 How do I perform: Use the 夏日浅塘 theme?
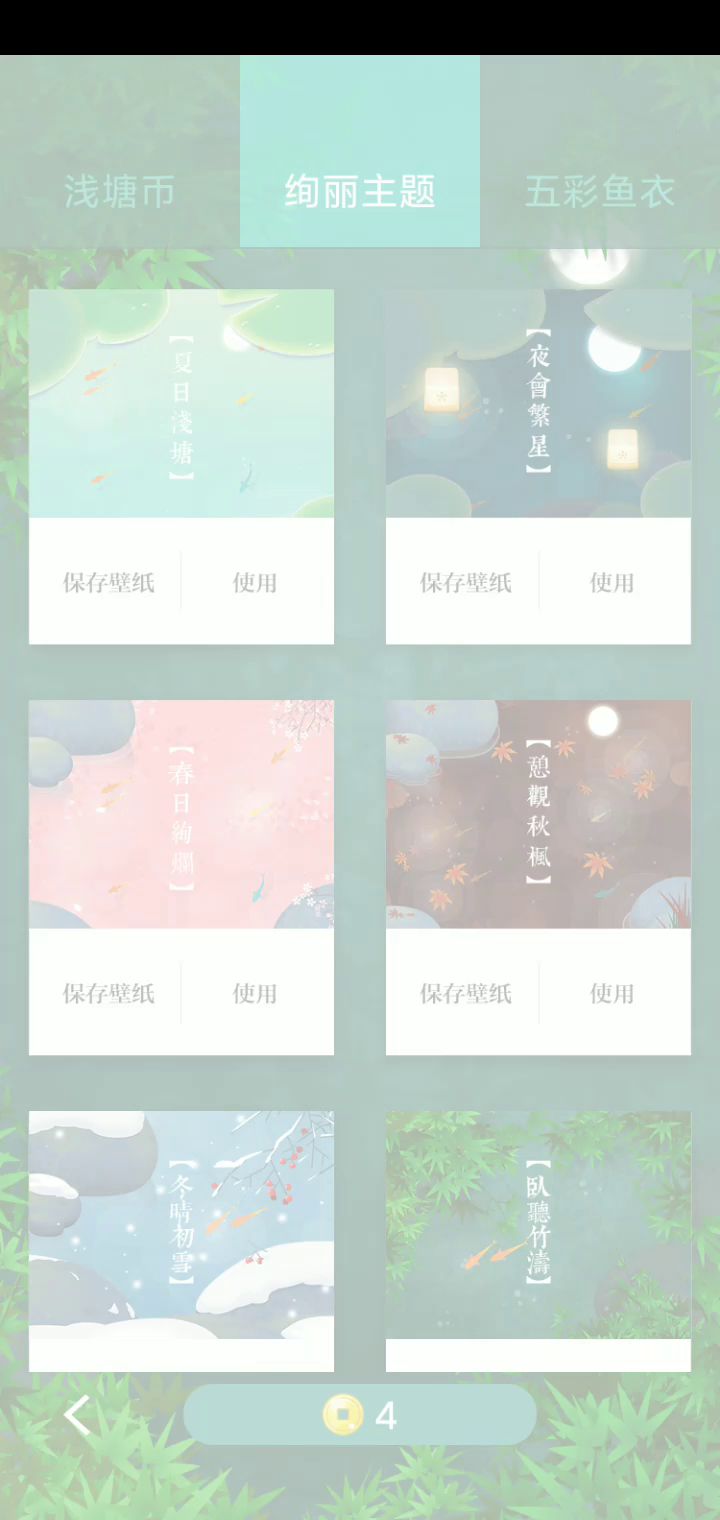point(255,582)
